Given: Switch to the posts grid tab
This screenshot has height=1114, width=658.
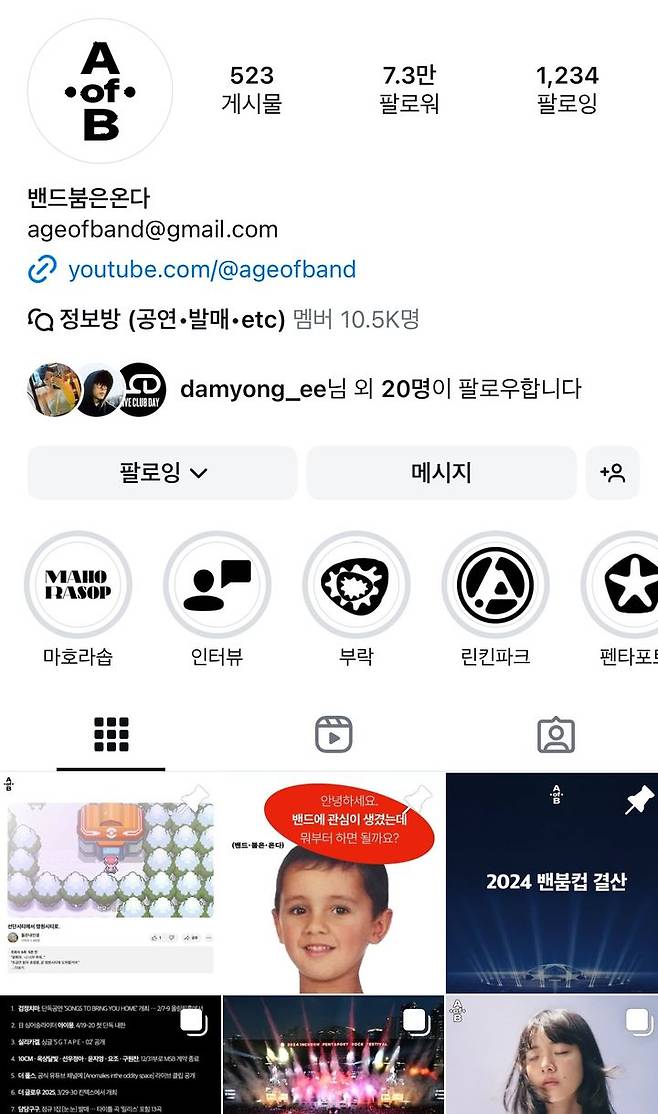Looking at the screenshot, I should click(x=111, y=735).
